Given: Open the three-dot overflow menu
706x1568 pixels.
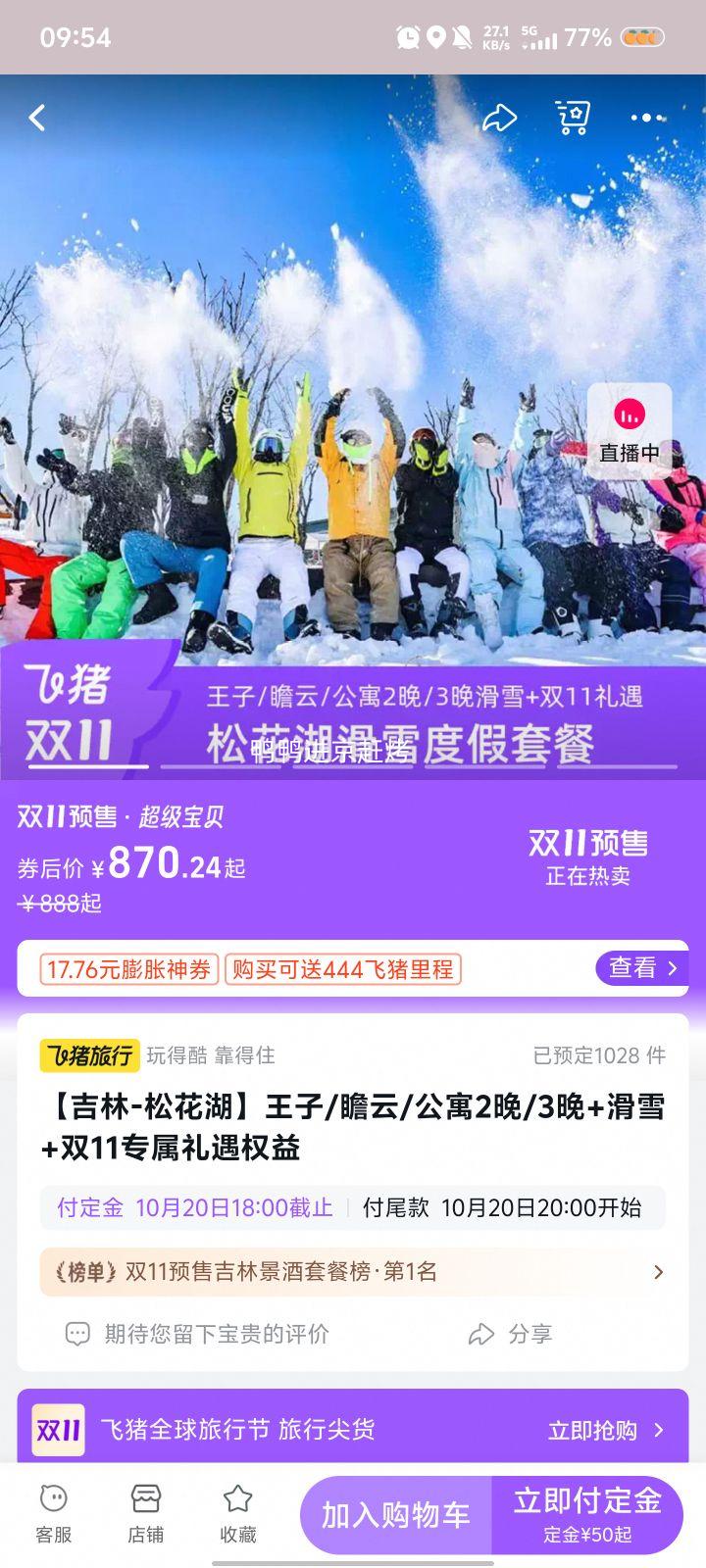Looking at the screenshot, I should click(646, 119).
